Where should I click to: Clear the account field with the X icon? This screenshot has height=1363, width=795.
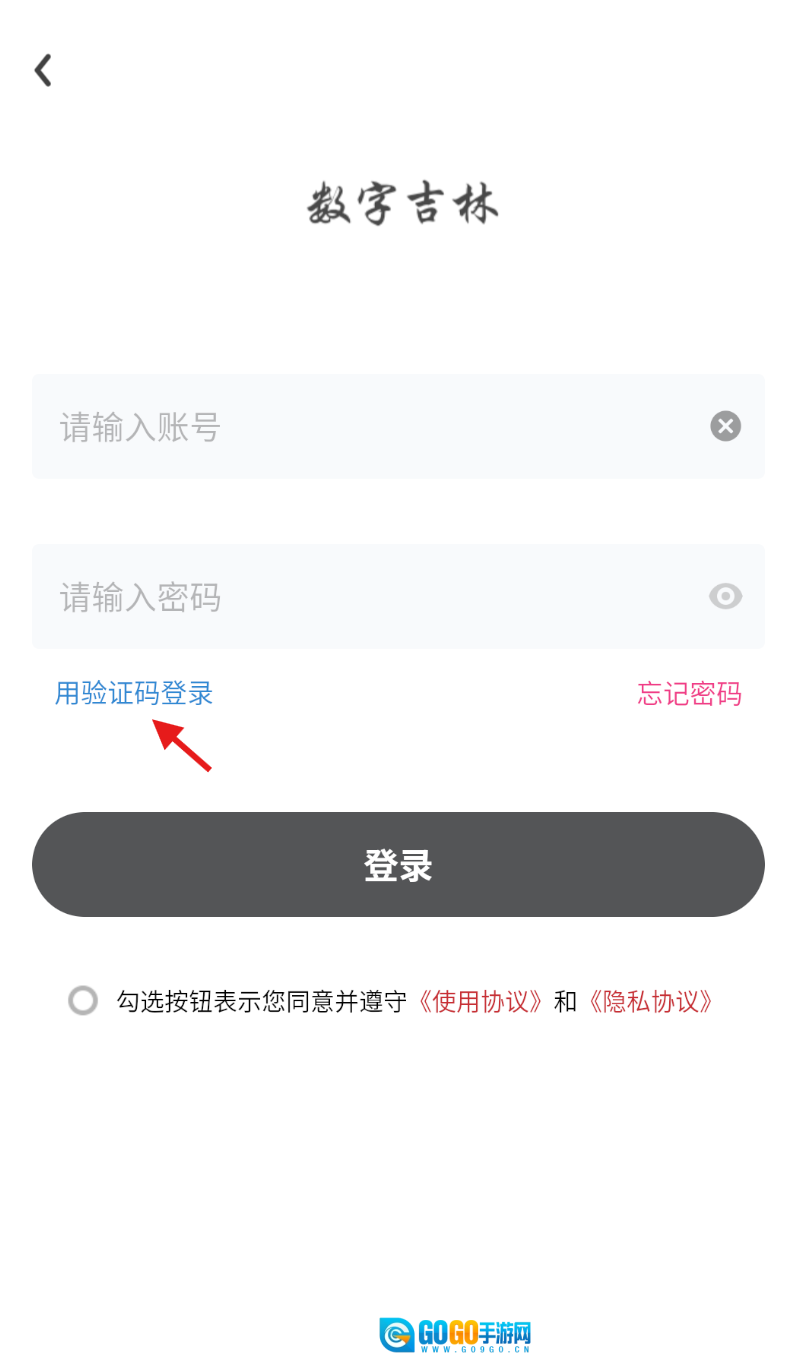[725, 427]
